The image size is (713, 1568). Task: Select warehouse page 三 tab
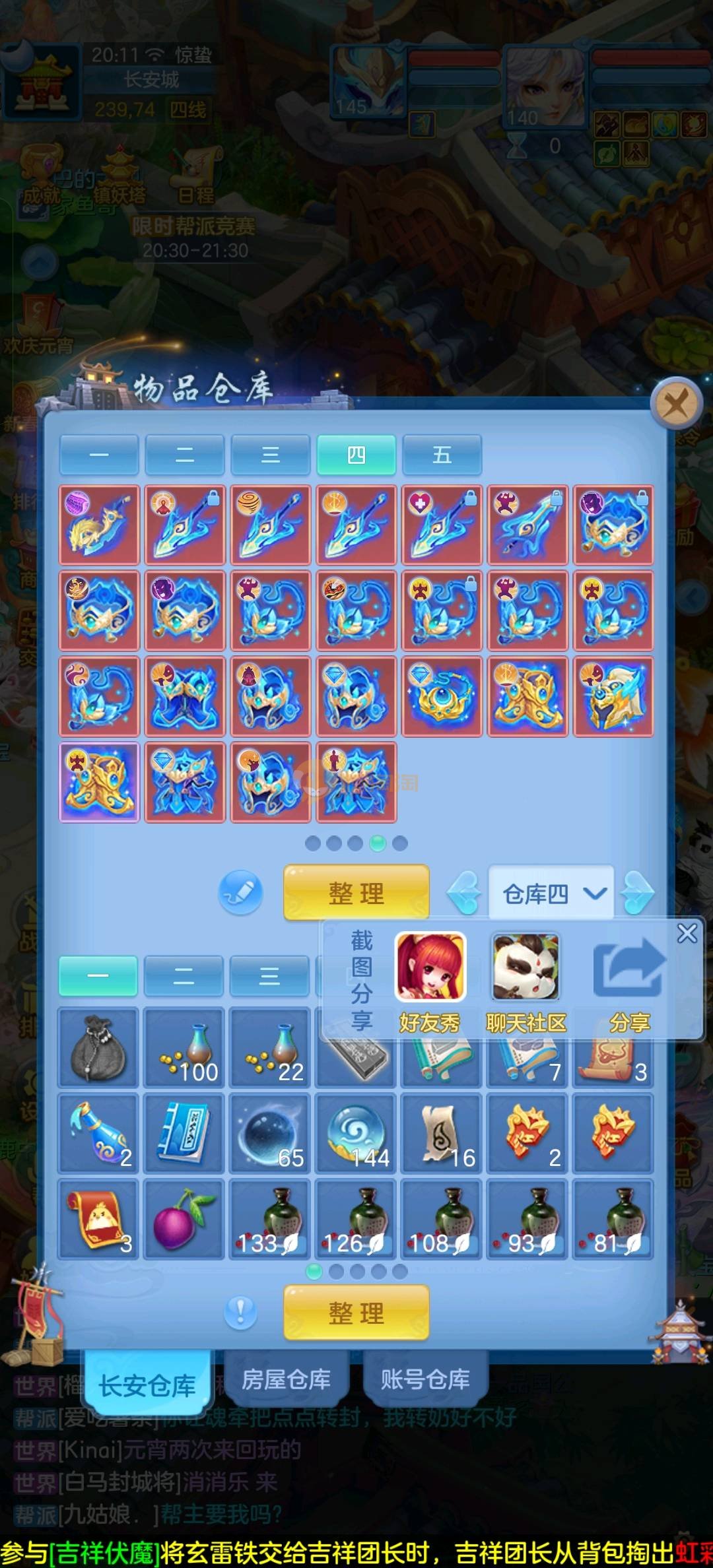click(270, 455)
